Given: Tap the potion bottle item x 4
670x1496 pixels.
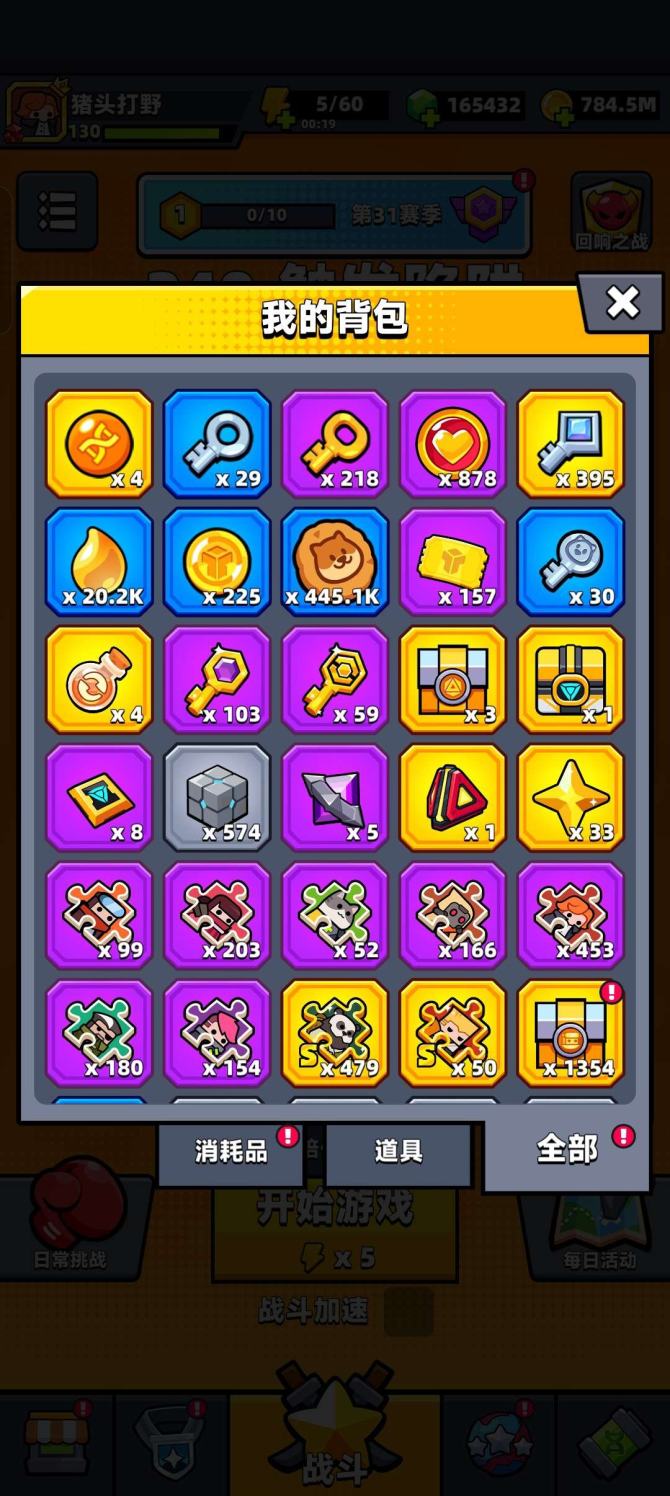Looking at the screenshot, I should tap(99, 679).
